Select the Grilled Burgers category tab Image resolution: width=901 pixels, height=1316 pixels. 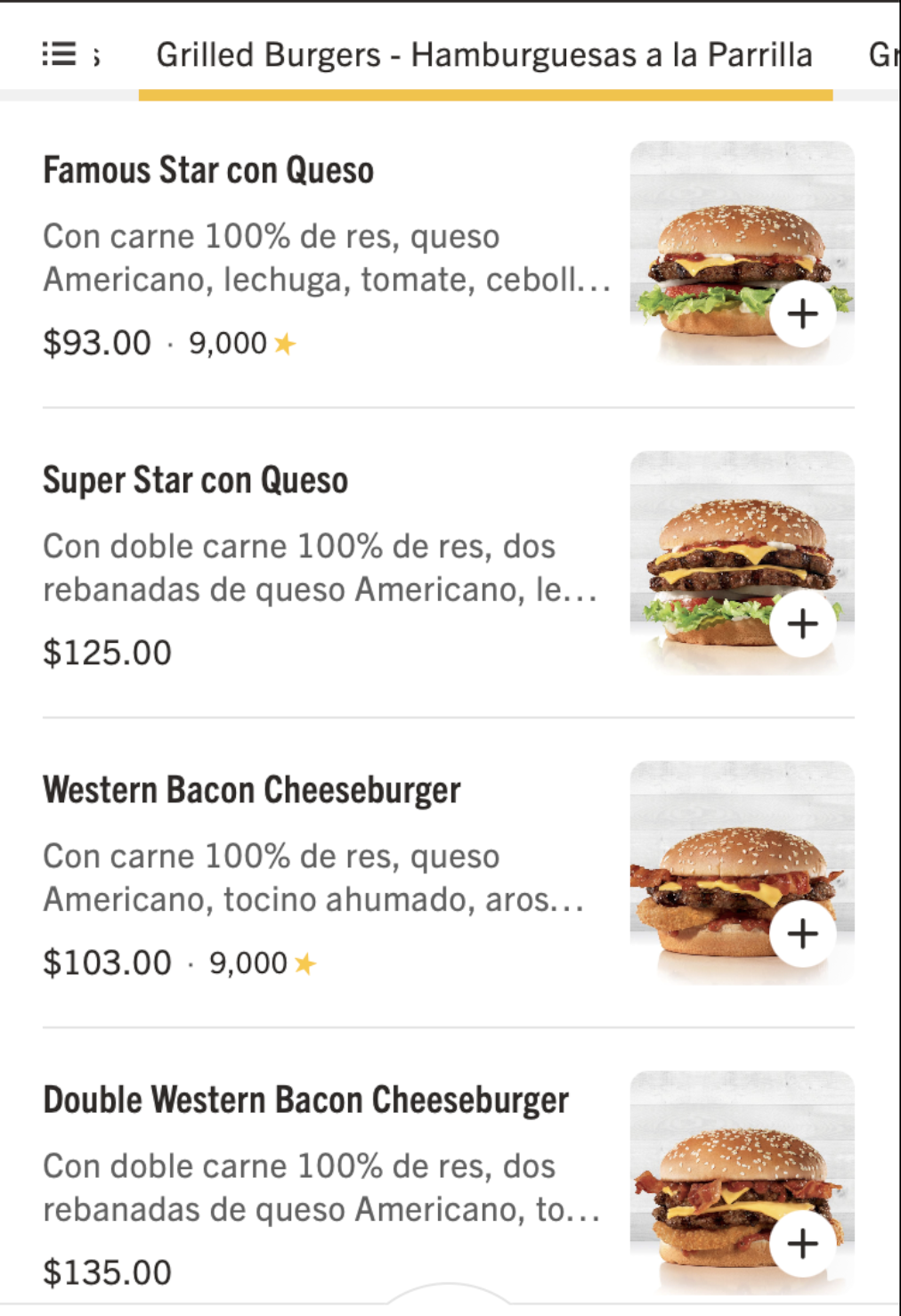tap(484, 55)
